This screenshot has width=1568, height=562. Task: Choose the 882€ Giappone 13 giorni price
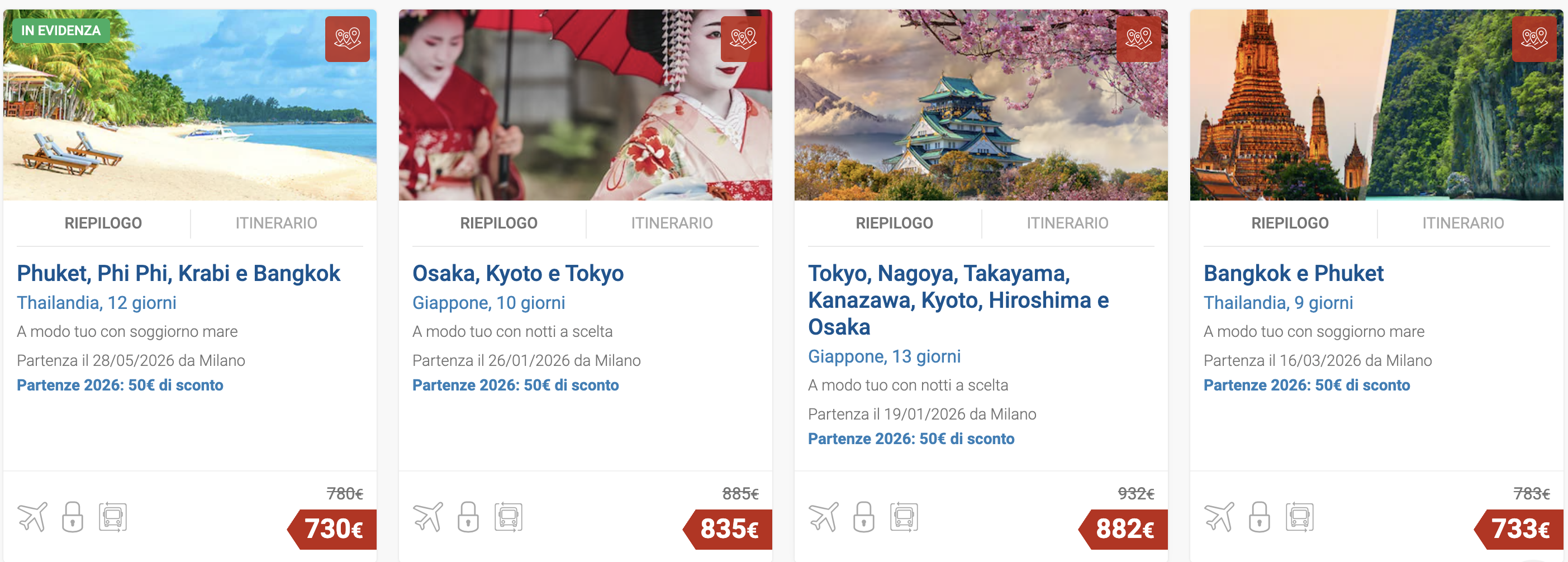pos(1124,529)
